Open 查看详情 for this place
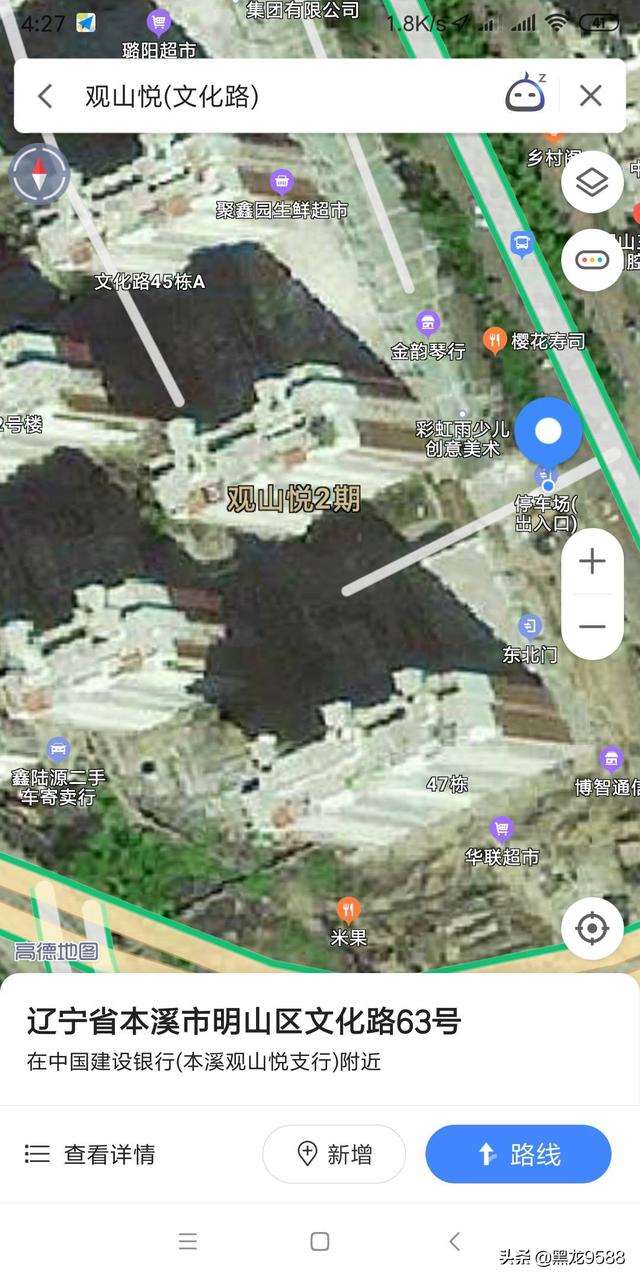Viewport: 640px width, 1280px height. (90, 1154)
